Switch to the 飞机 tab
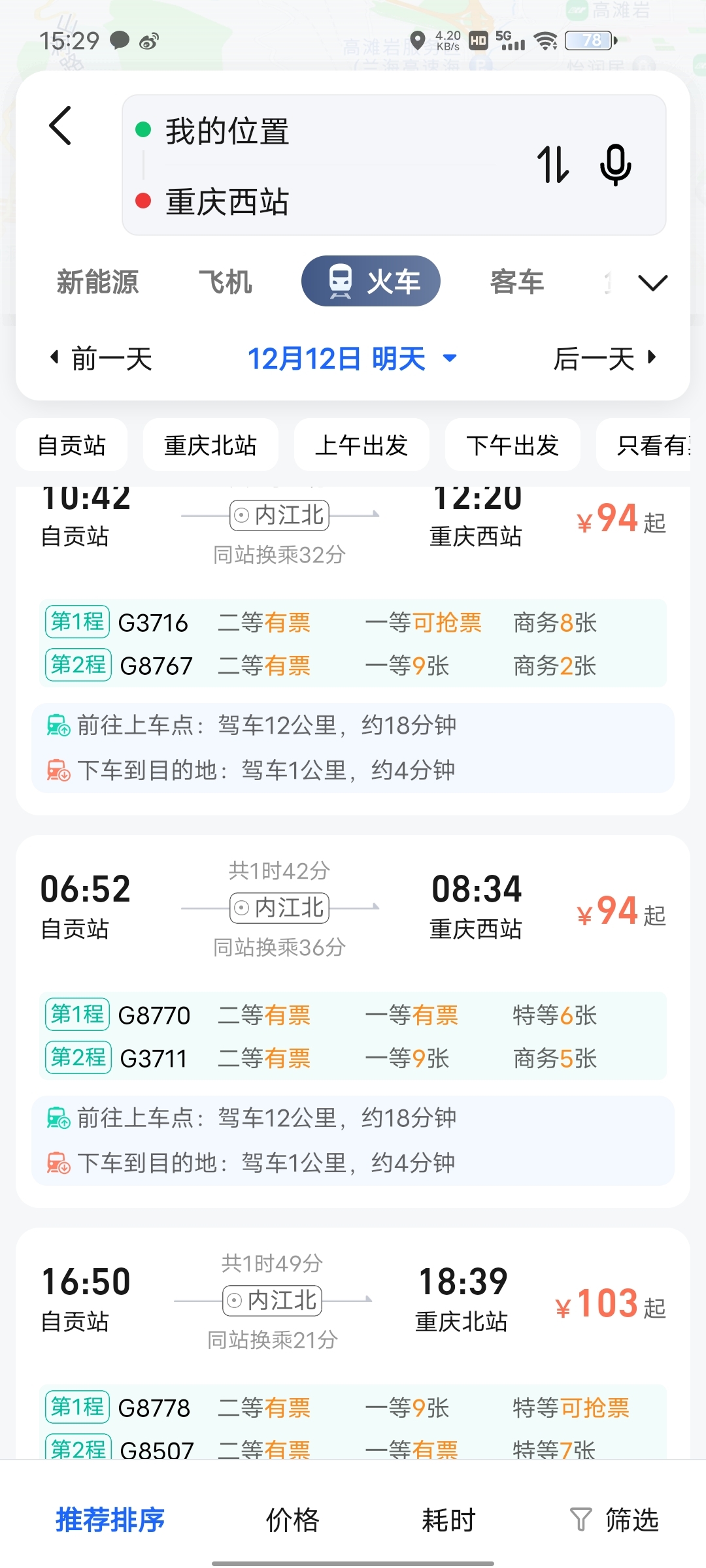 pyautogui.click(x=226, y=282)
